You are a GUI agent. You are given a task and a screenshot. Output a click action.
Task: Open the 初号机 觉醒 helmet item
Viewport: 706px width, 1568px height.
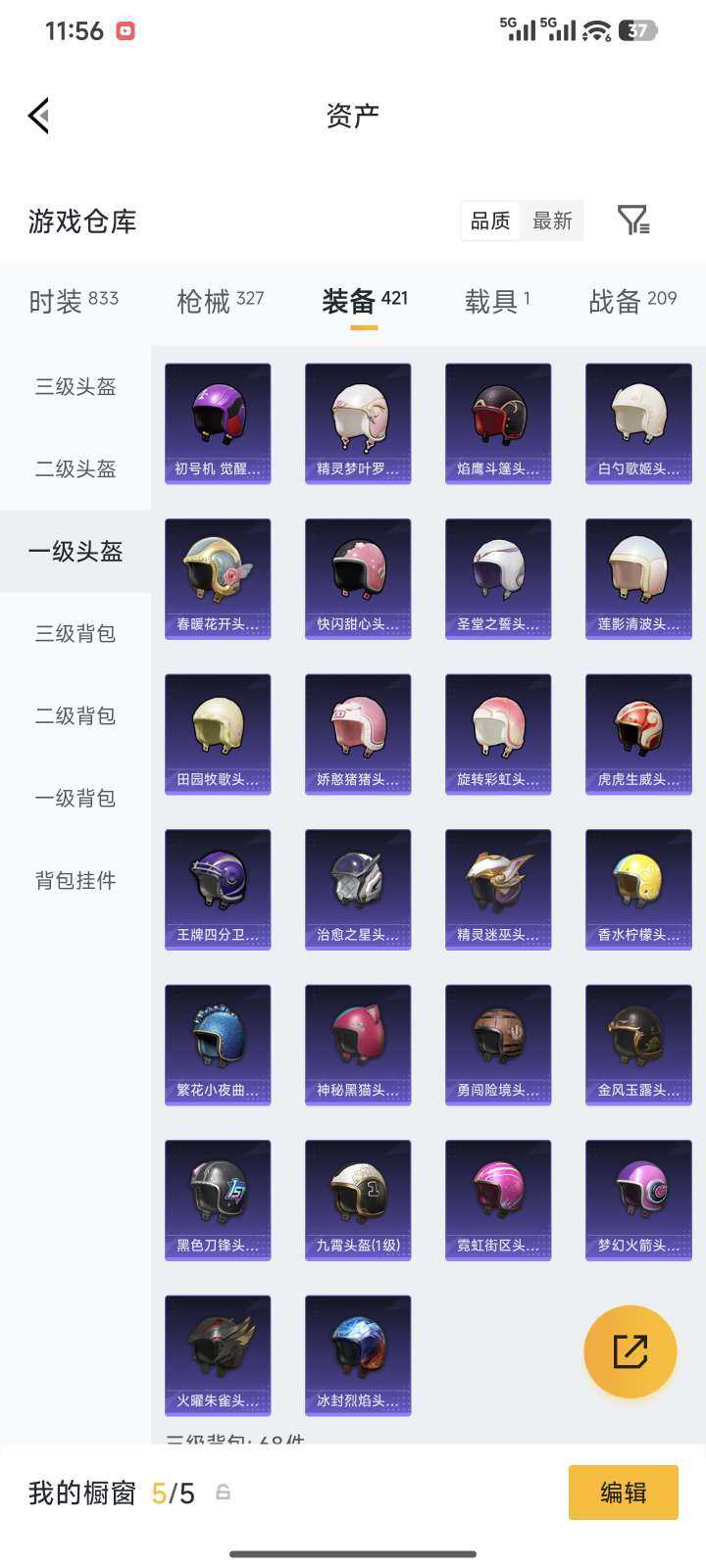click(218, 423)
